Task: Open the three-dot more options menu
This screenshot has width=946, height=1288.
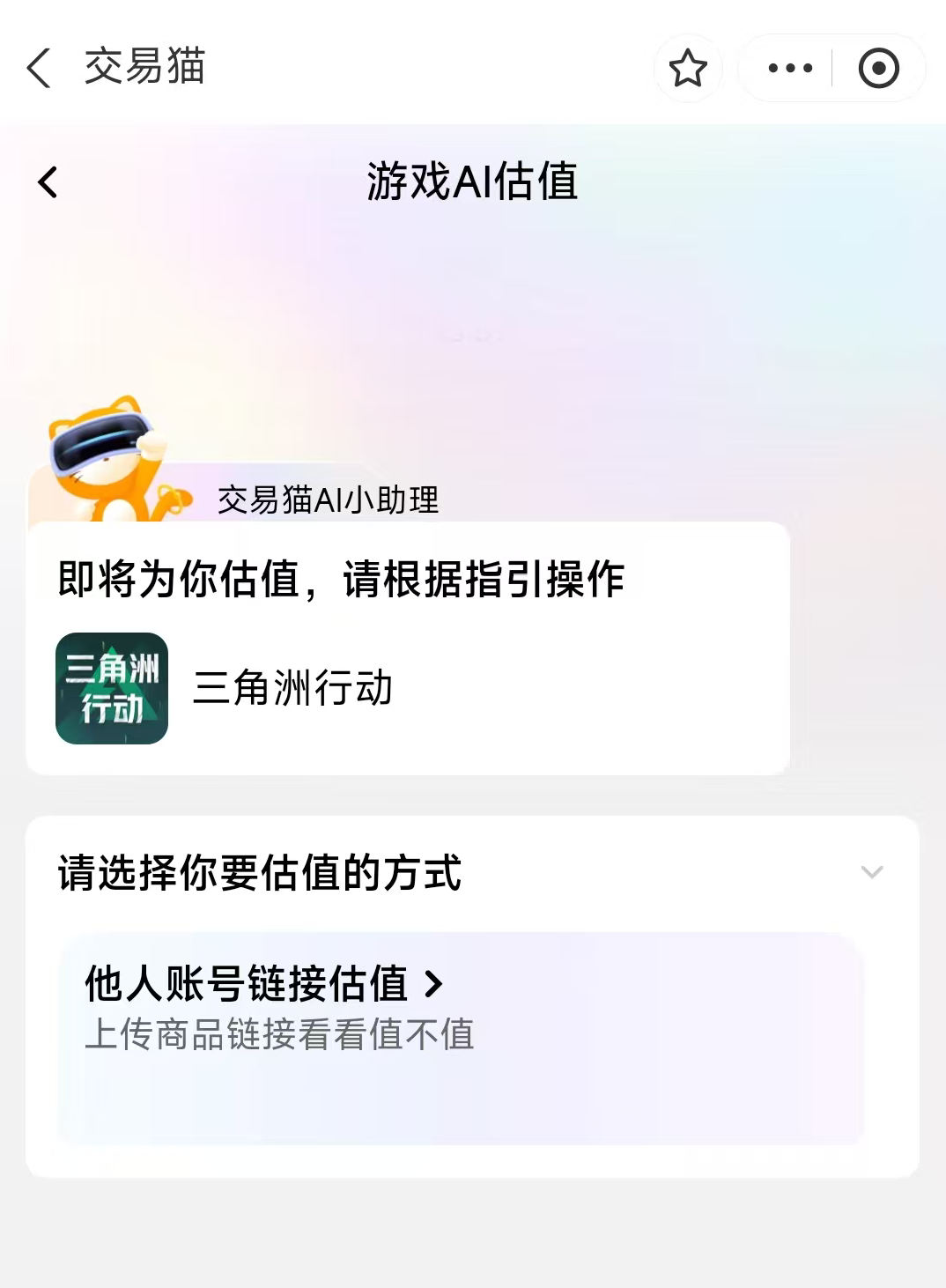Action: 789,68
